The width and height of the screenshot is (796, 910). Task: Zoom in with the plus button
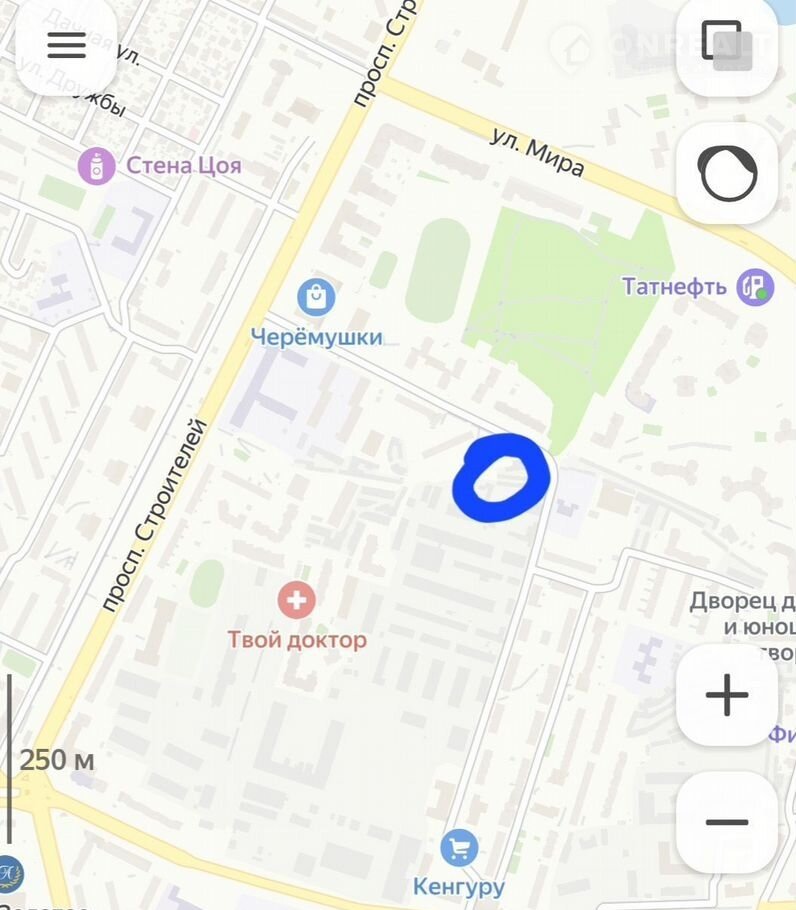(727, 695)
